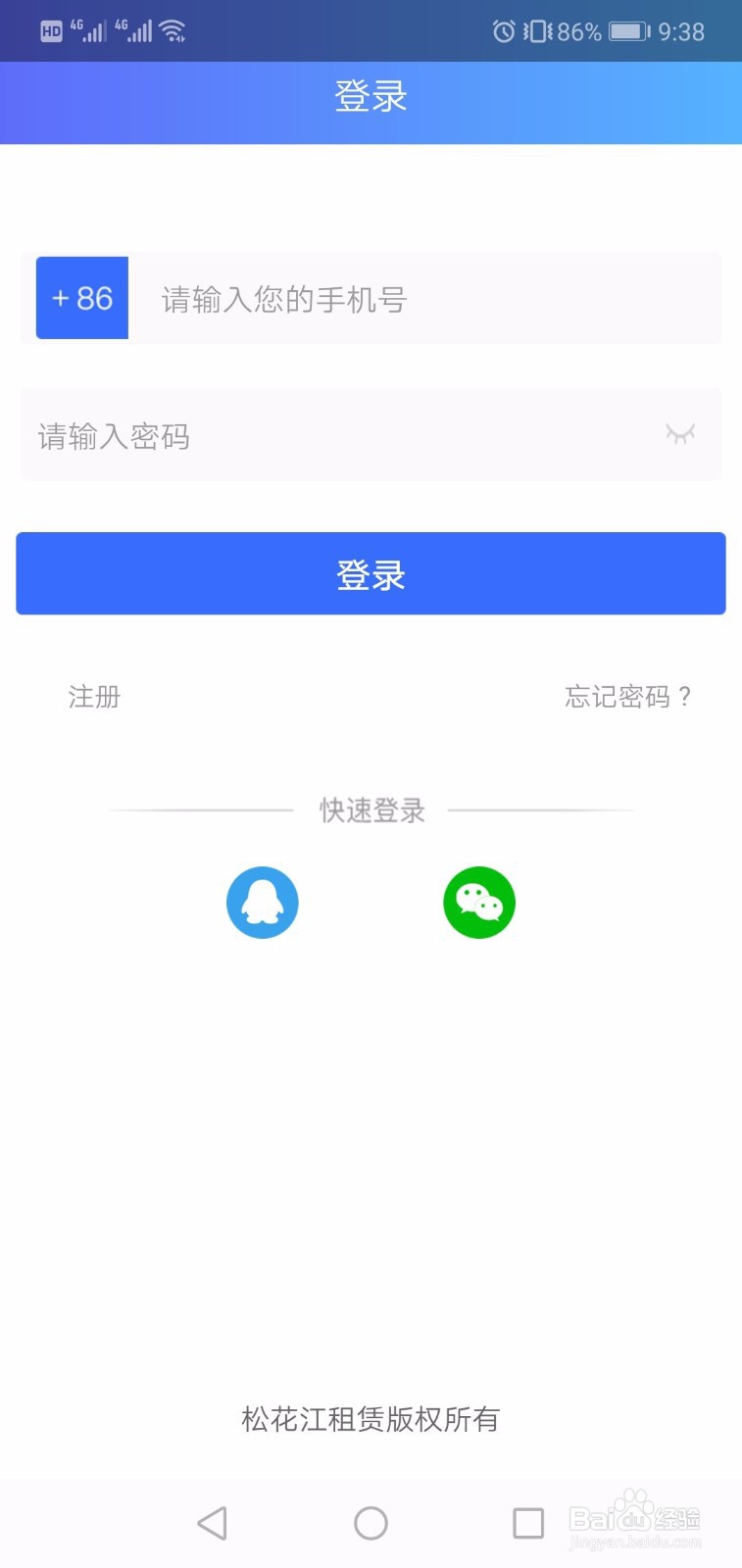Open the 注册 registration link
The width and height of the screenshot is (742, 1568).
pos(93,697)
